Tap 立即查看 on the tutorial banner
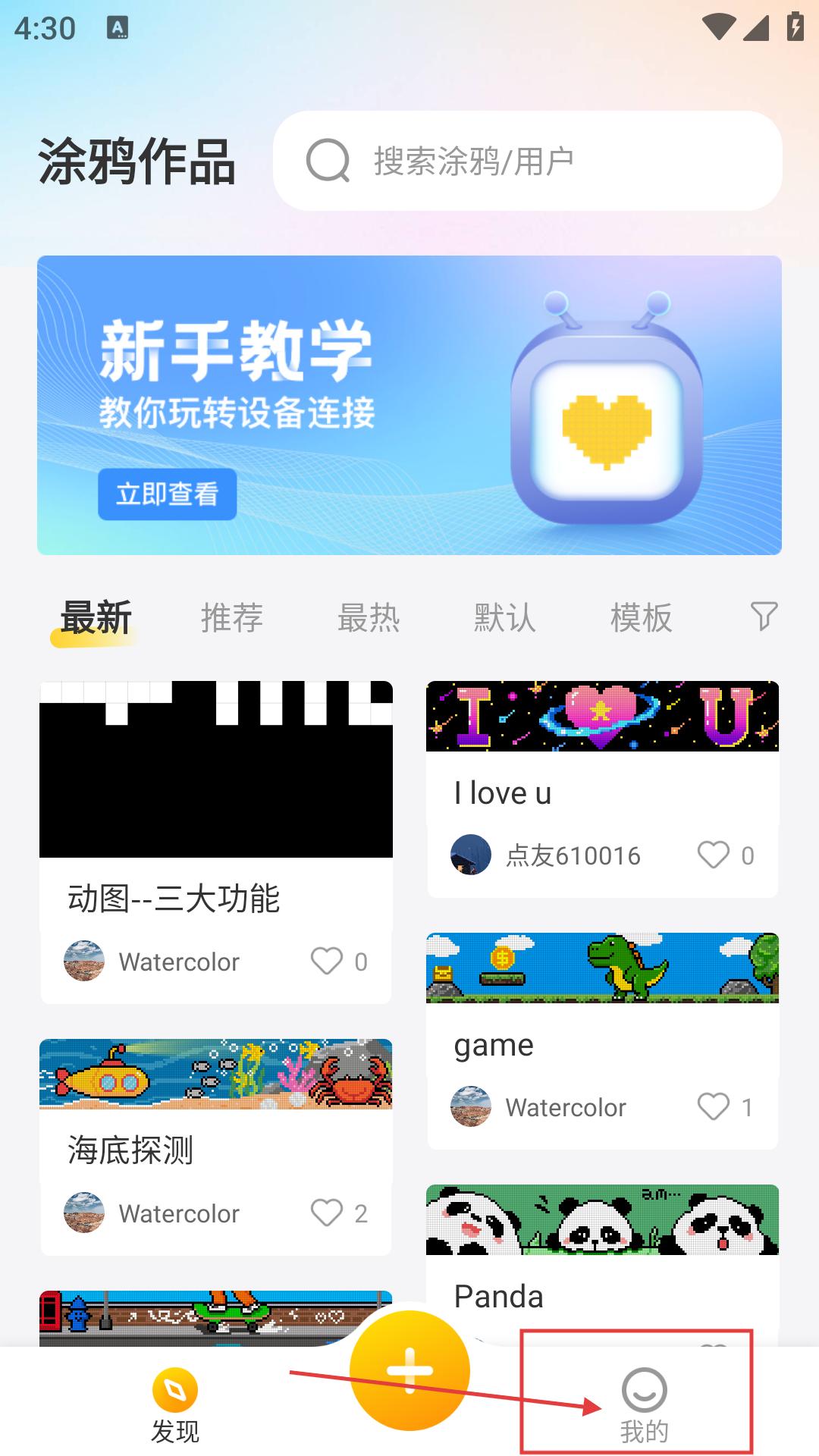Screen dimensions: 819x1456 [x=167, y=494]
